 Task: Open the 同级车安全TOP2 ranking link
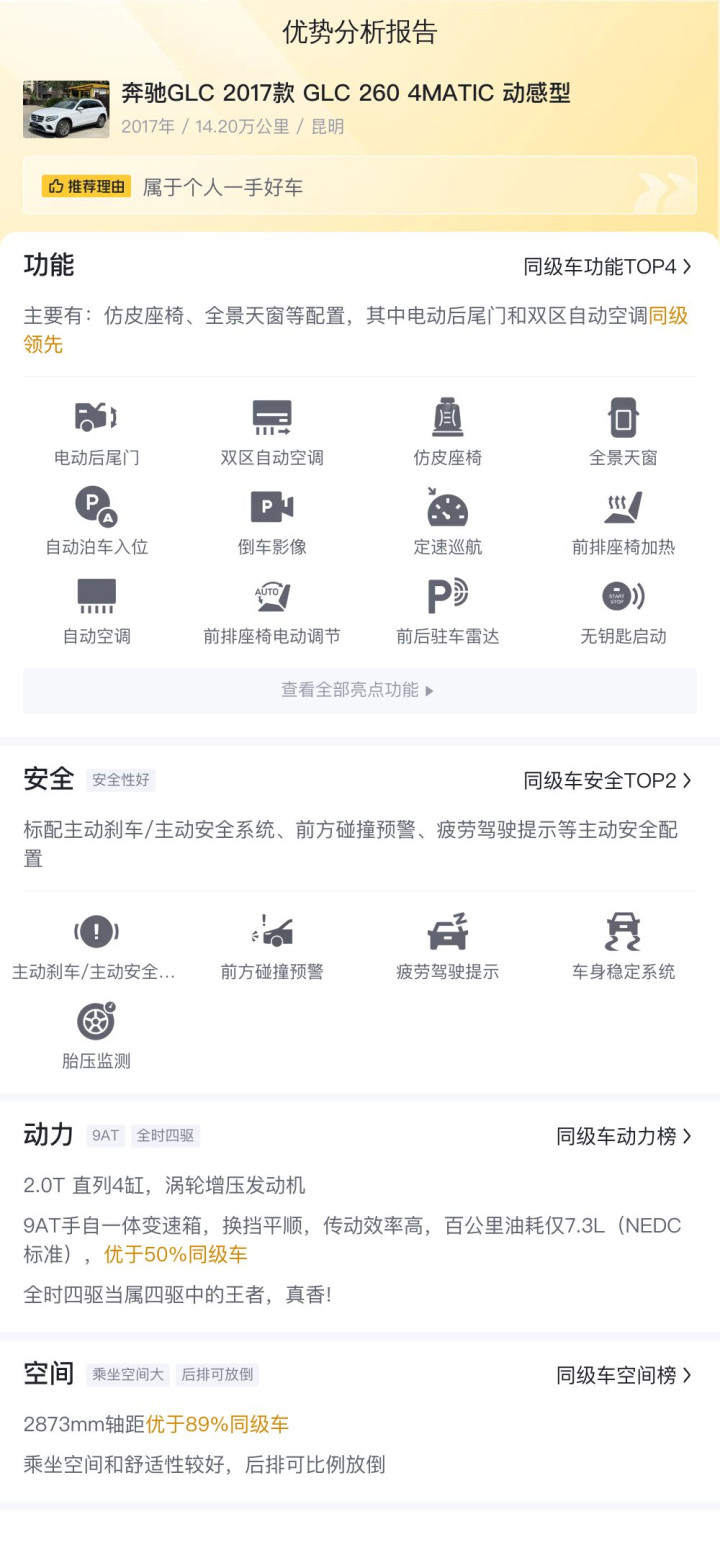tap(608, 780)
